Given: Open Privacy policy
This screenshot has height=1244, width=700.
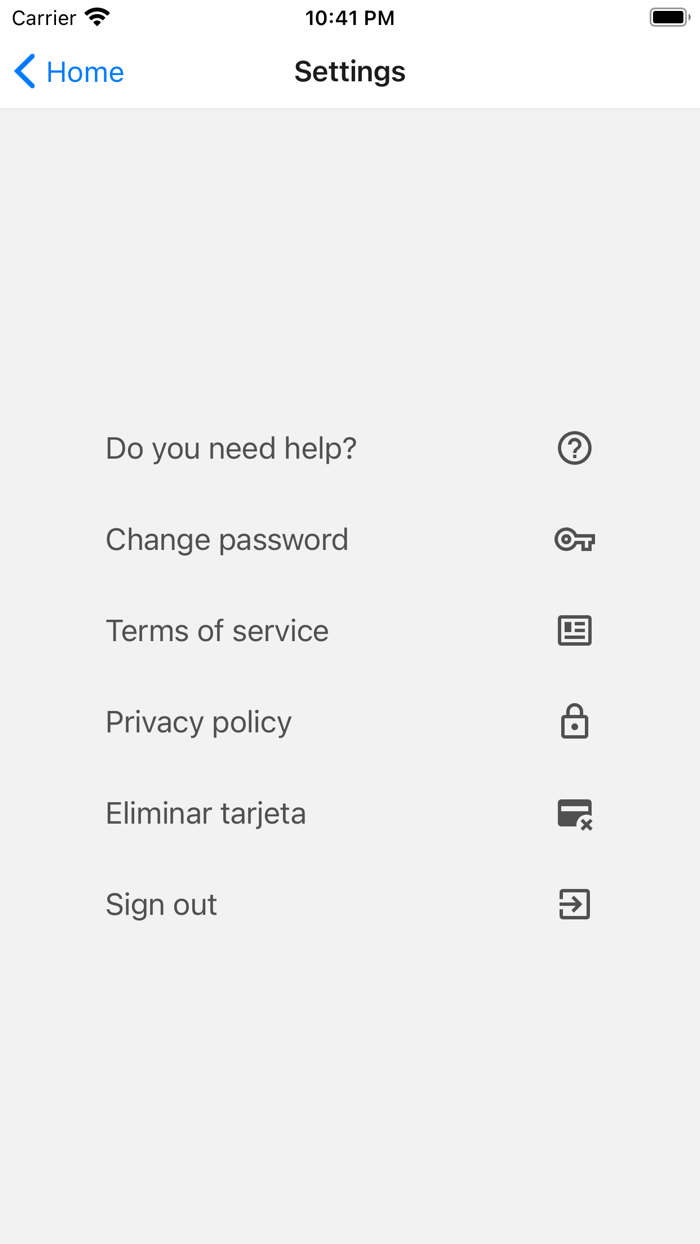Looking at the screenshot, I should pyautogui.click(x=350, y=722).
